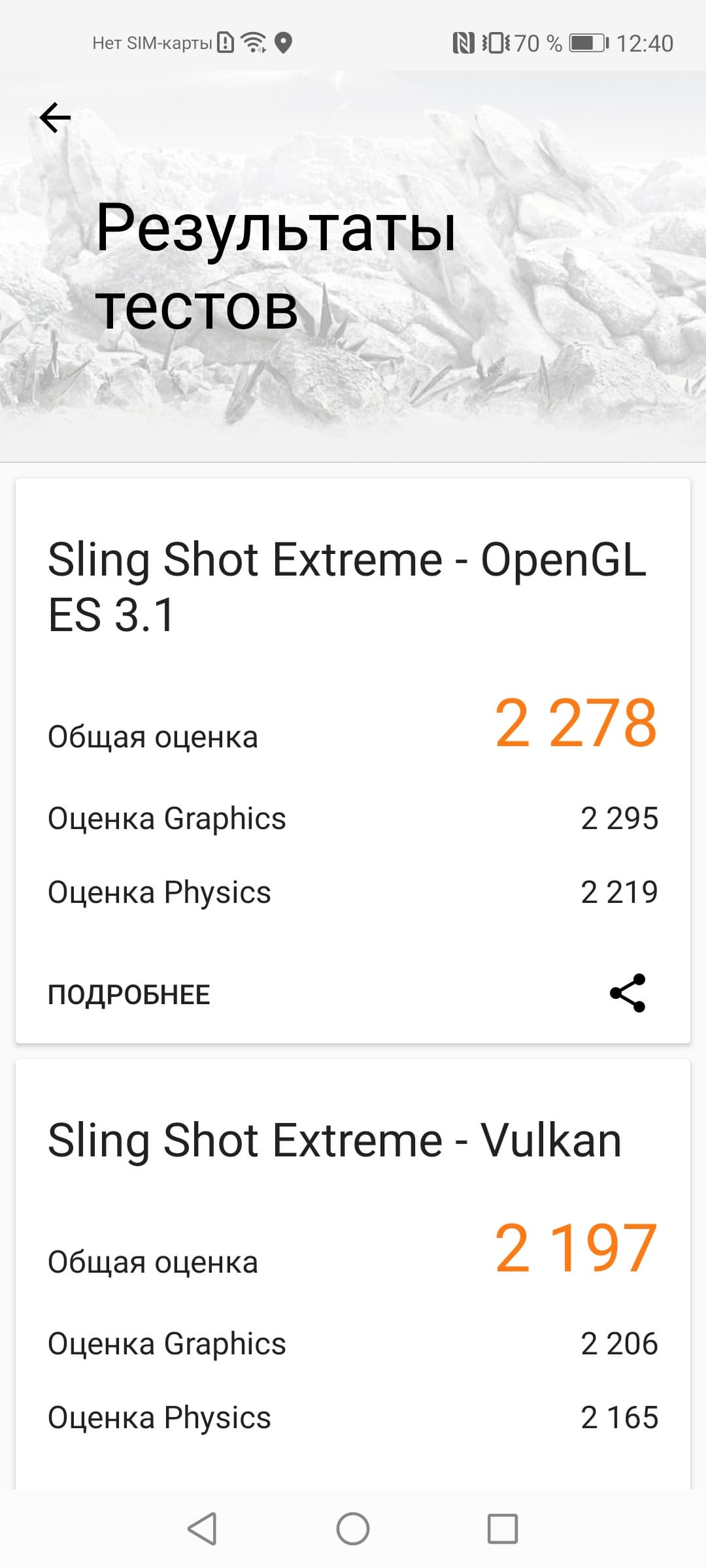Open recent apps overview
The width and height of the screenshot is (706, 1568).
(x=503, y=1529)
